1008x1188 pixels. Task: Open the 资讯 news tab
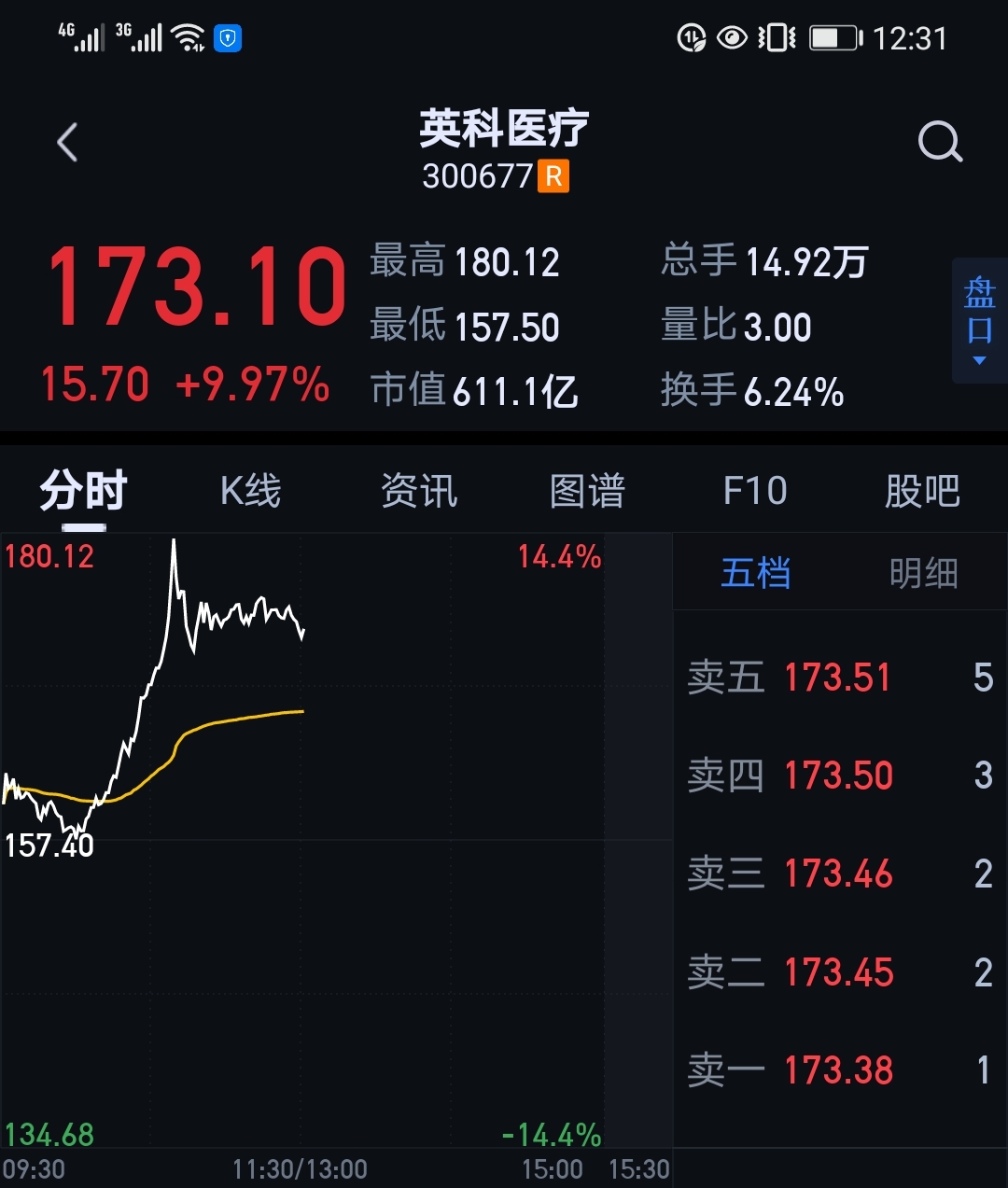pos(418,490)
